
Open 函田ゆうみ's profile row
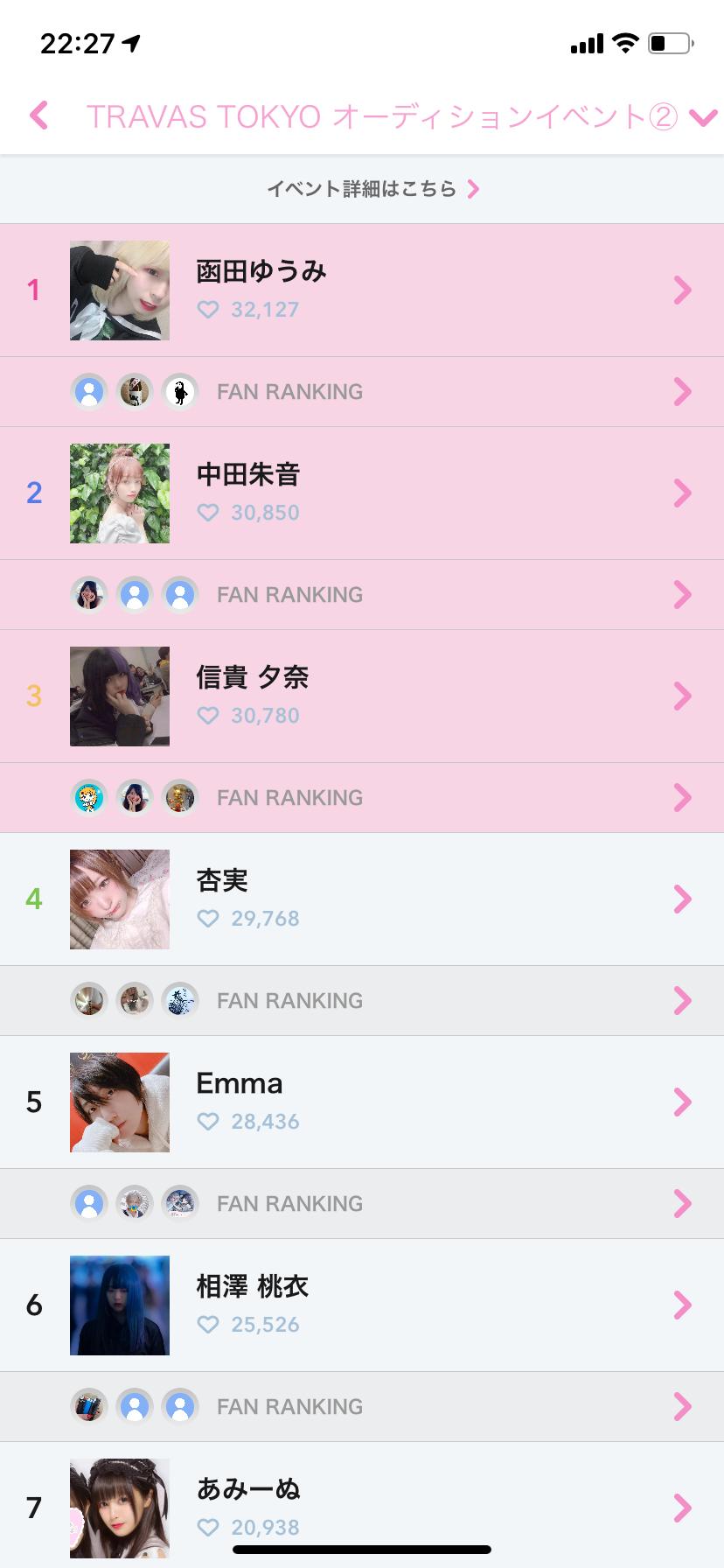tap(362, 290)
